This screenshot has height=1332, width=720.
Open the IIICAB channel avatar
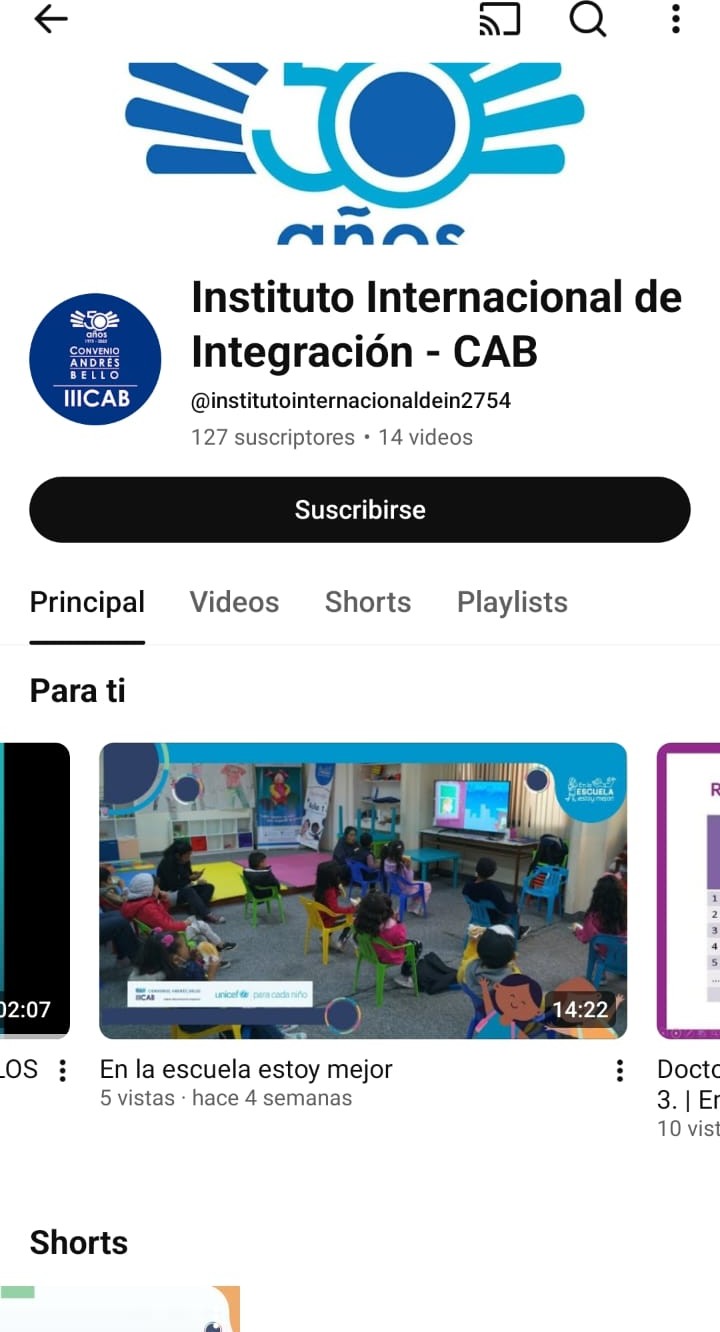95,359
